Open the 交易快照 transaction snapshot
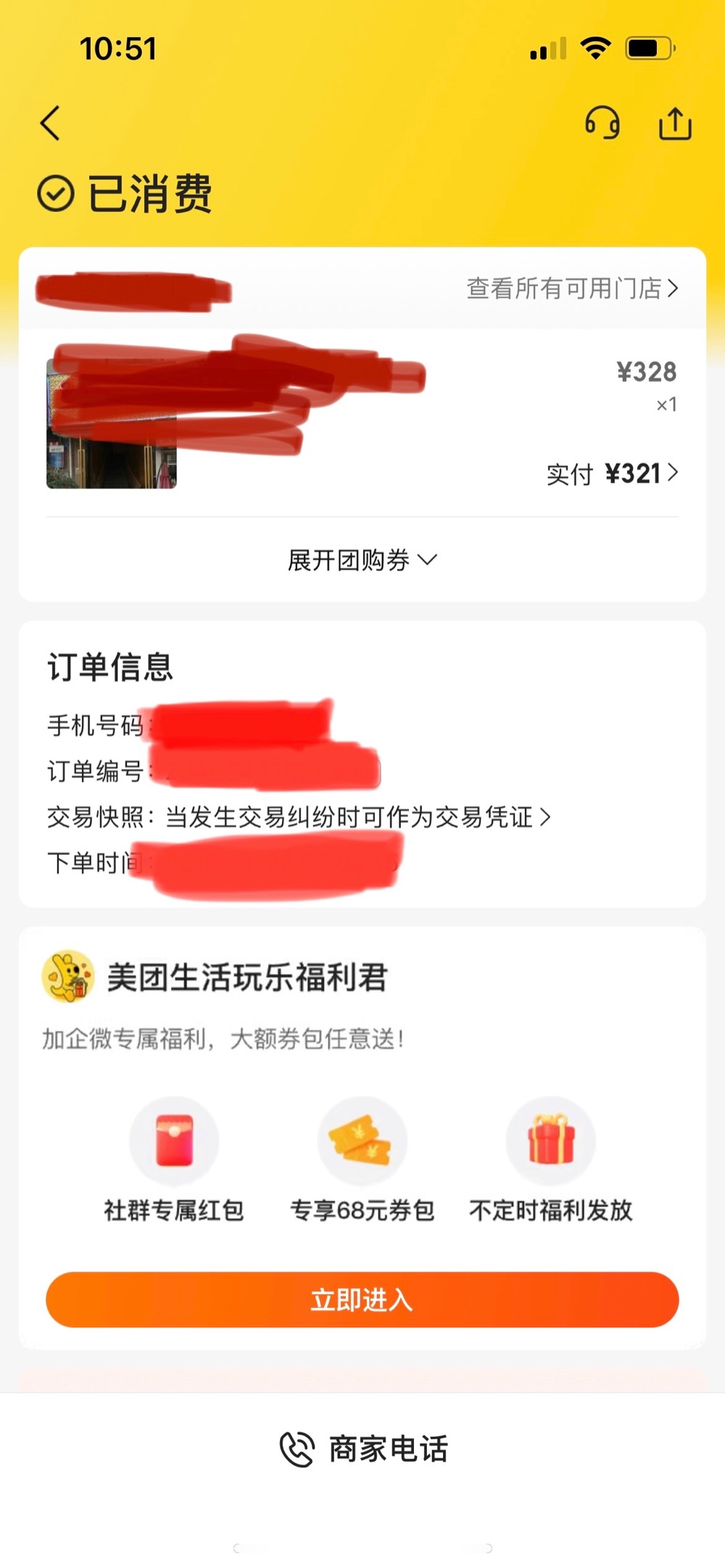 pyautogui.click(x=299, y=817)
